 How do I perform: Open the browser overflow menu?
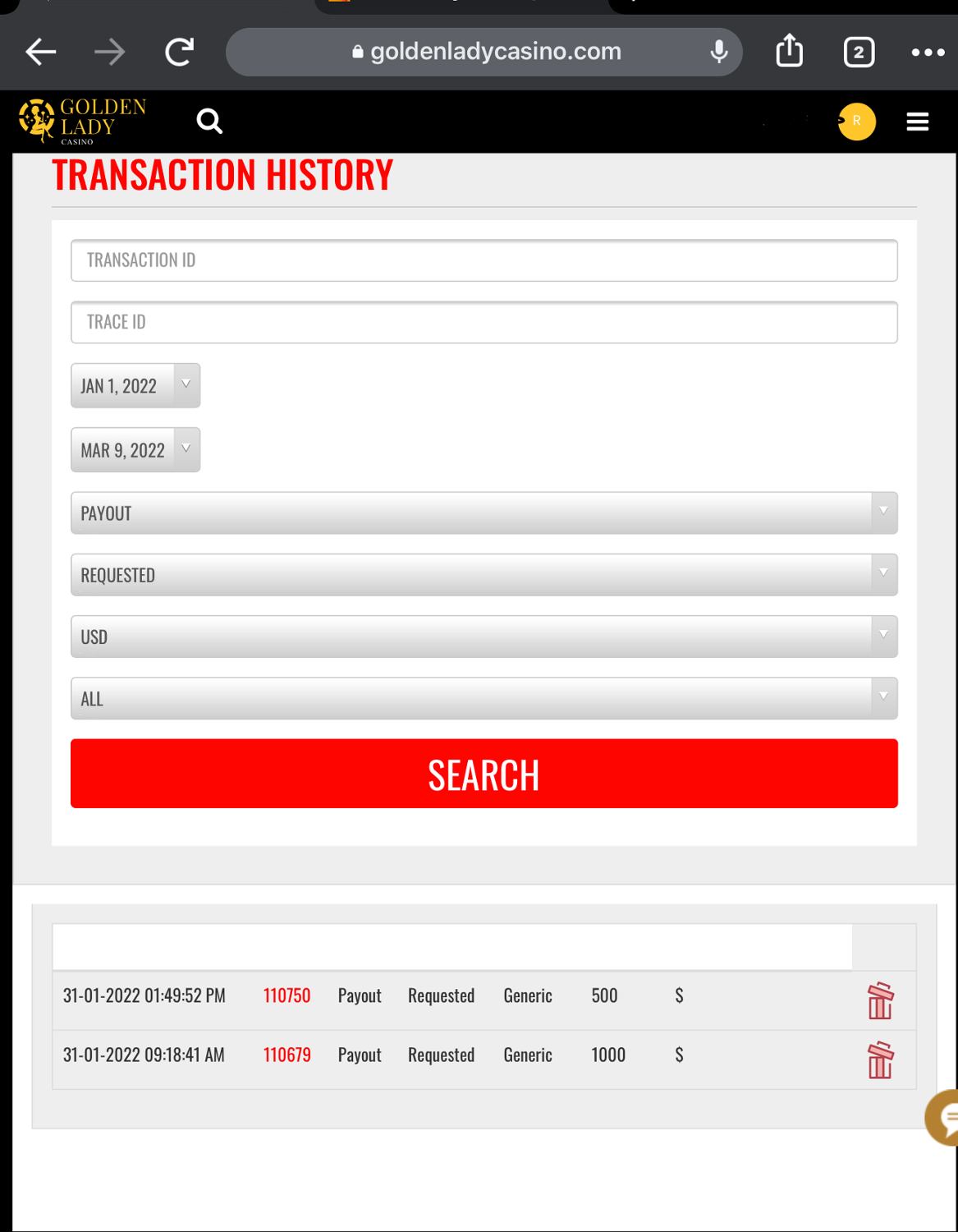pos(928,53)
